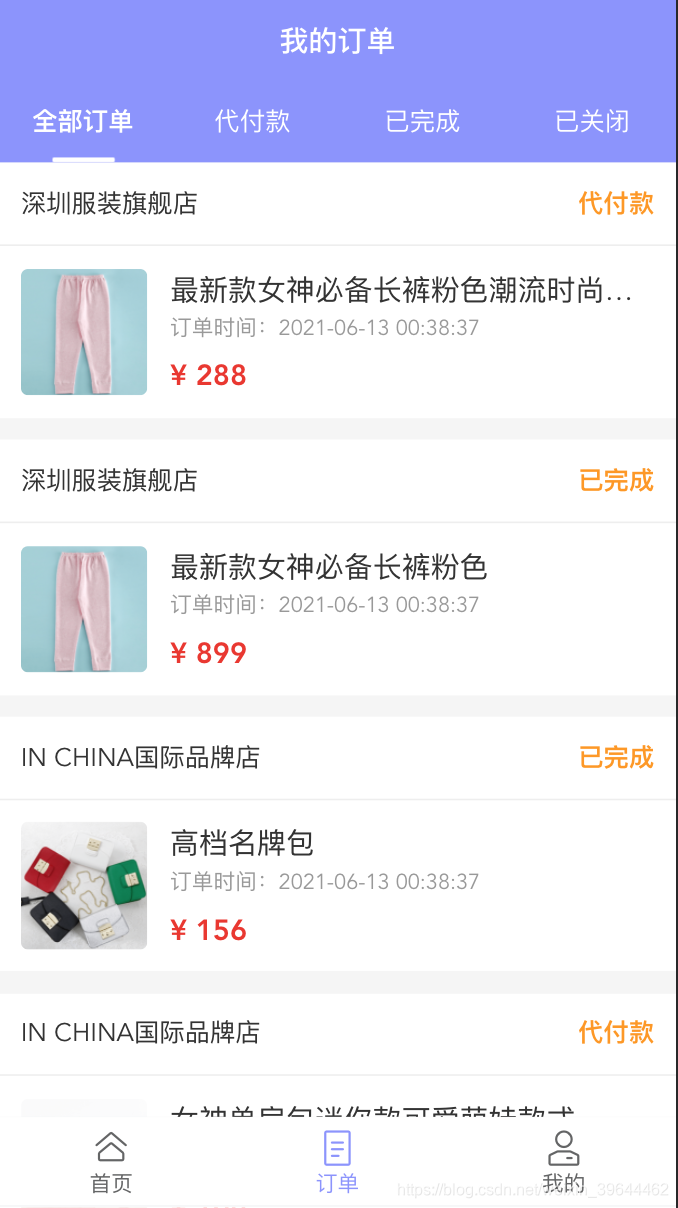Switch to the 全部订单 tab
Screen dimensions: 678x1208
pyautogui.click(x=83, y=122)
